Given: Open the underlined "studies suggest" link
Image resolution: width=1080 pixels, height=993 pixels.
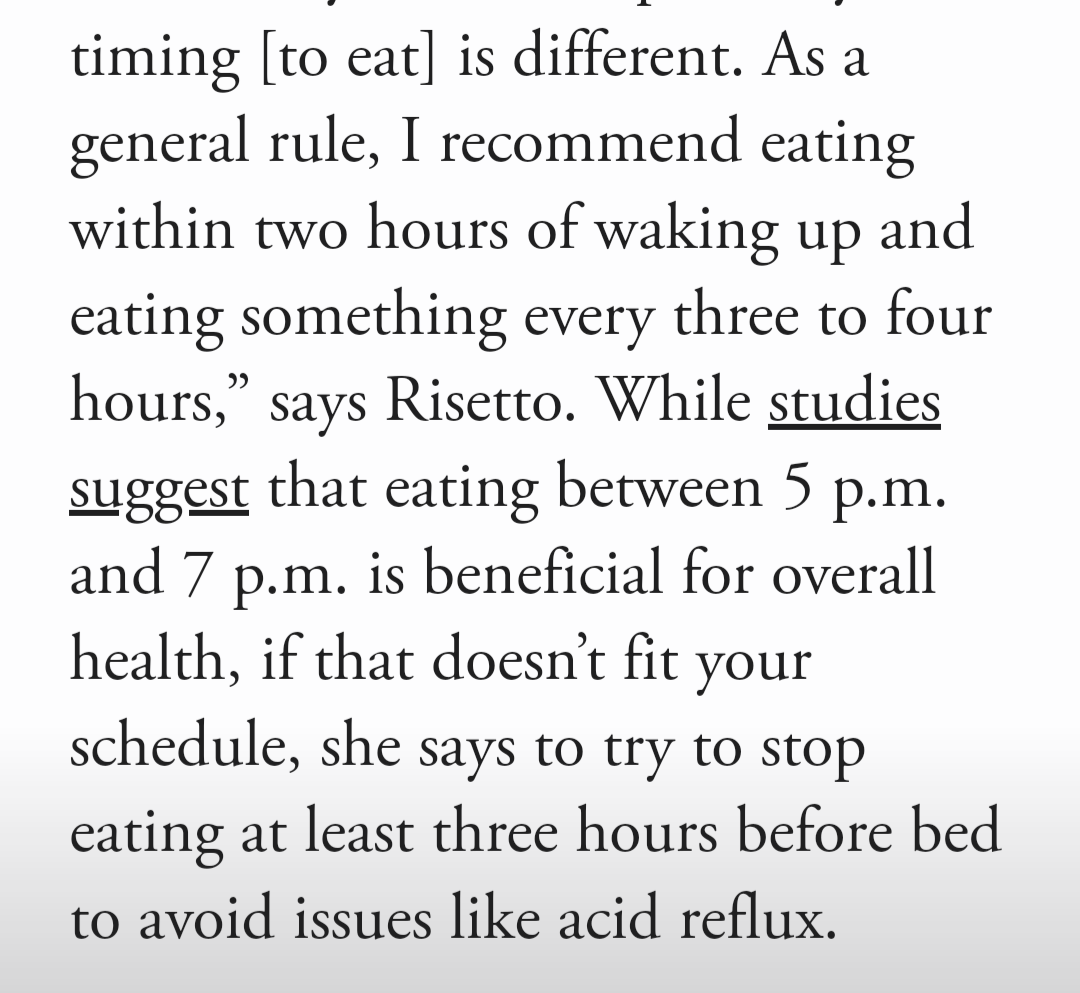Looking at the screenshot, I should pos(853,402).
